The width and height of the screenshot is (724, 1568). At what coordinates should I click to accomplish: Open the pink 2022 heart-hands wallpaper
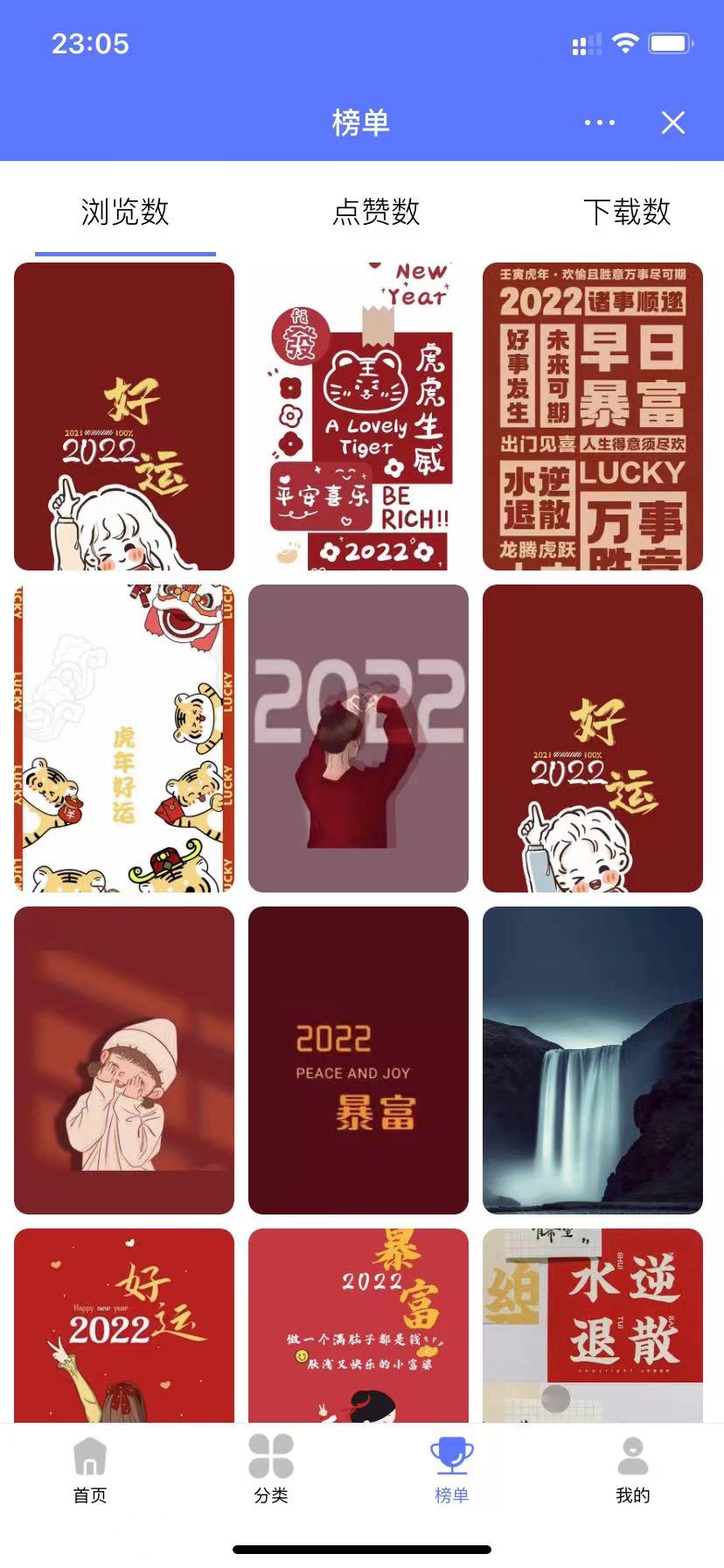click(x=359, y=738)
